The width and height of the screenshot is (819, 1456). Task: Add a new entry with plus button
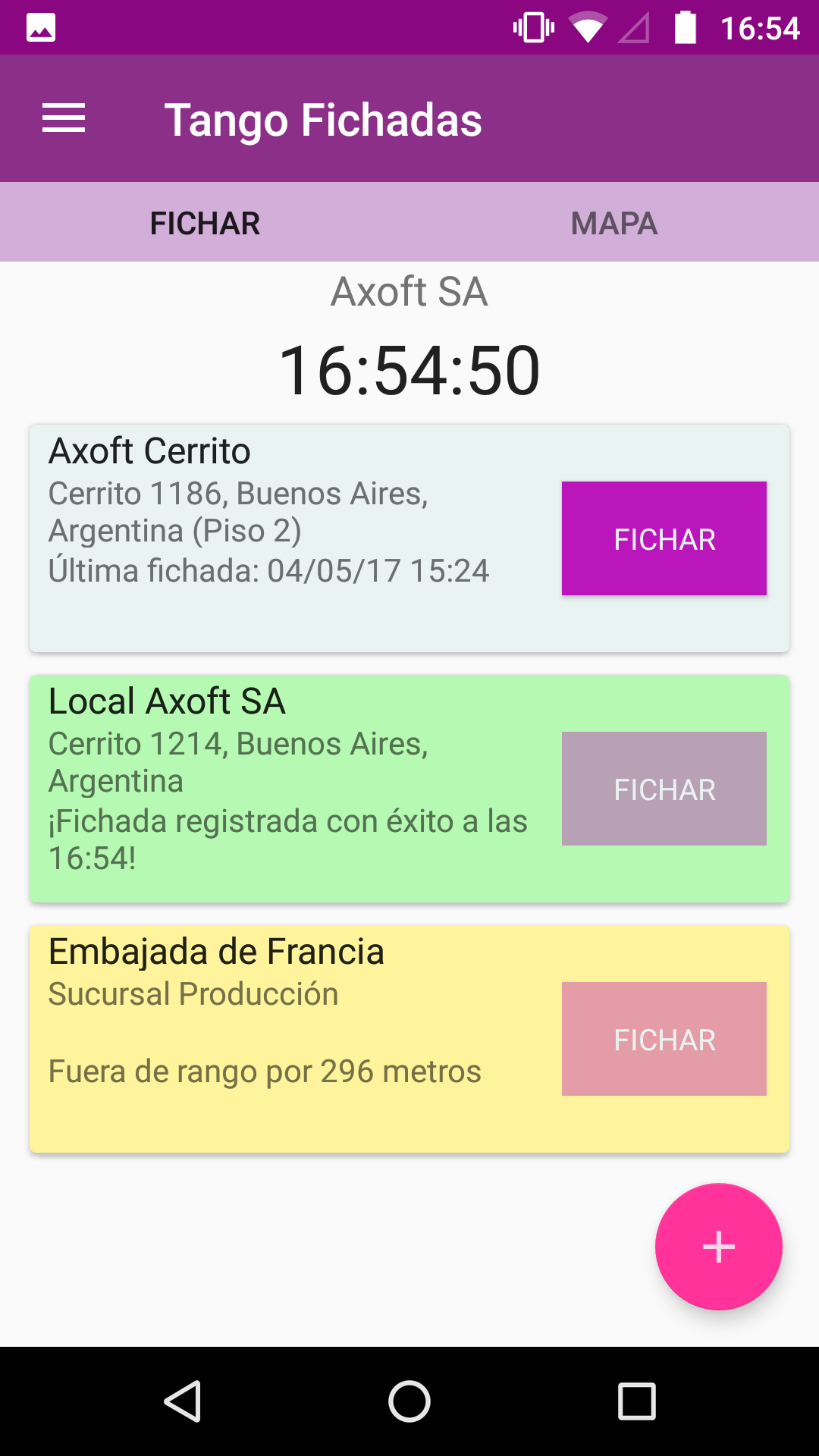(718, 1247)
